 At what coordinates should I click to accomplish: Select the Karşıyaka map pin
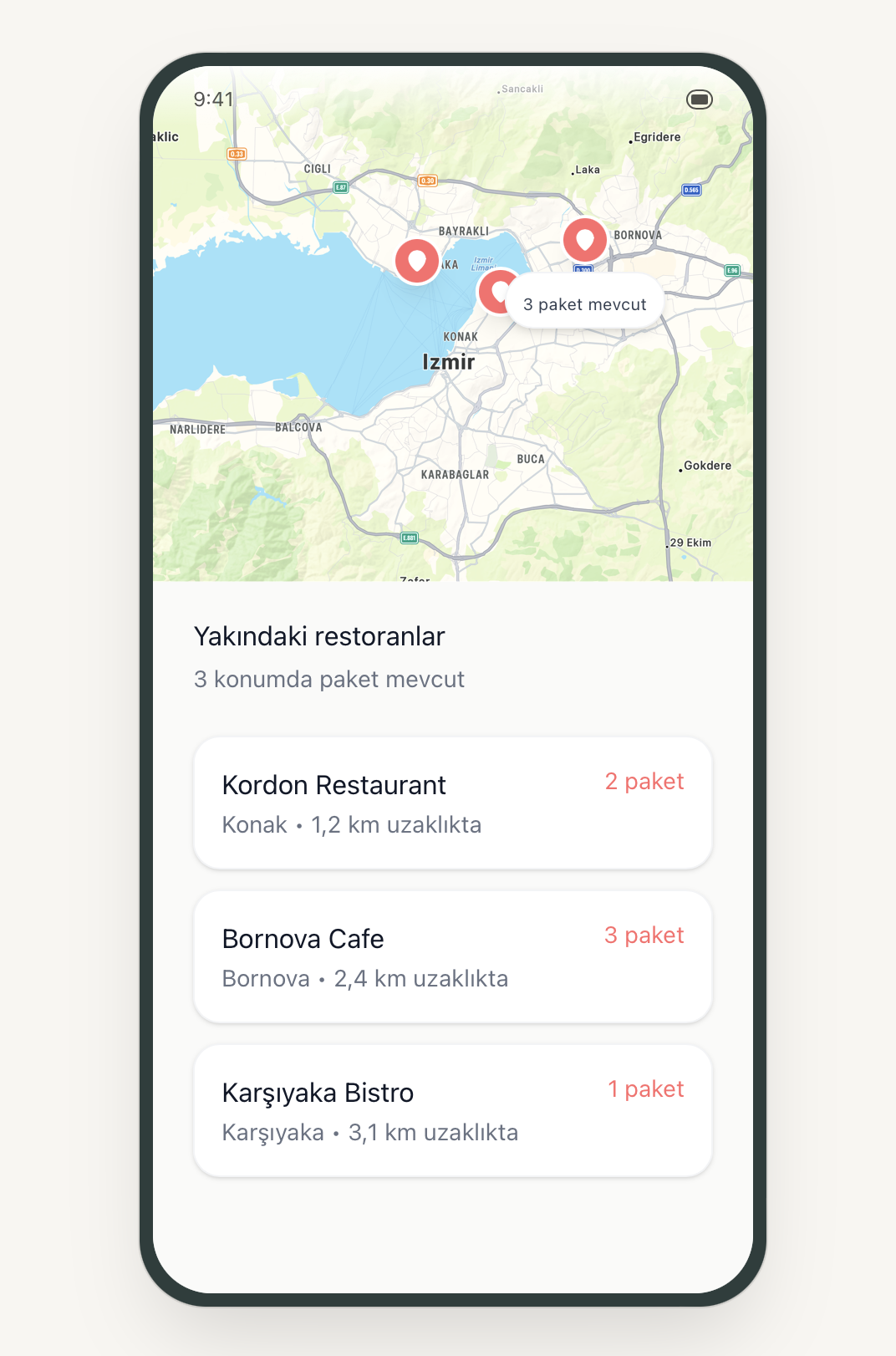[416, 259]
